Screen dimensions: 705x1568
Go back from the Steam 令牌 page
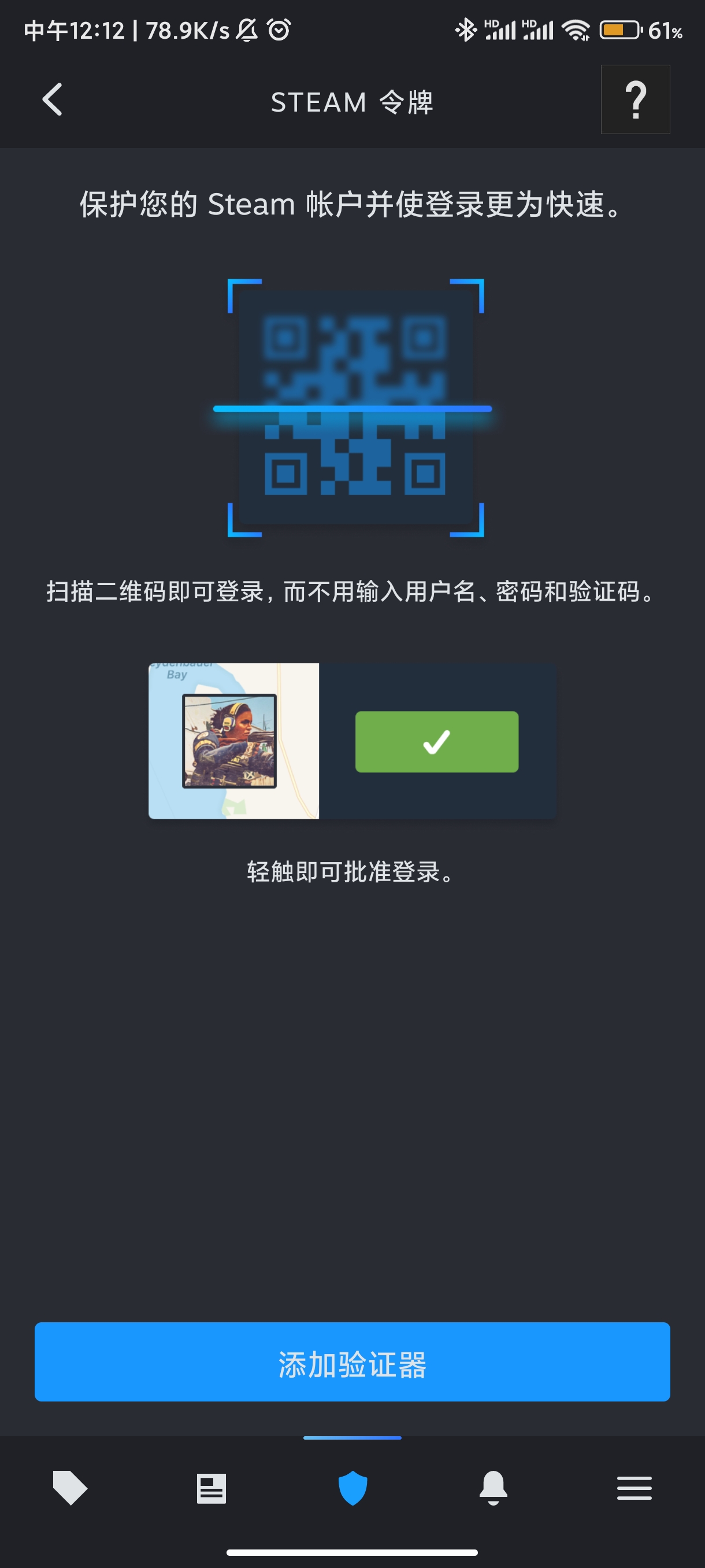53,100
